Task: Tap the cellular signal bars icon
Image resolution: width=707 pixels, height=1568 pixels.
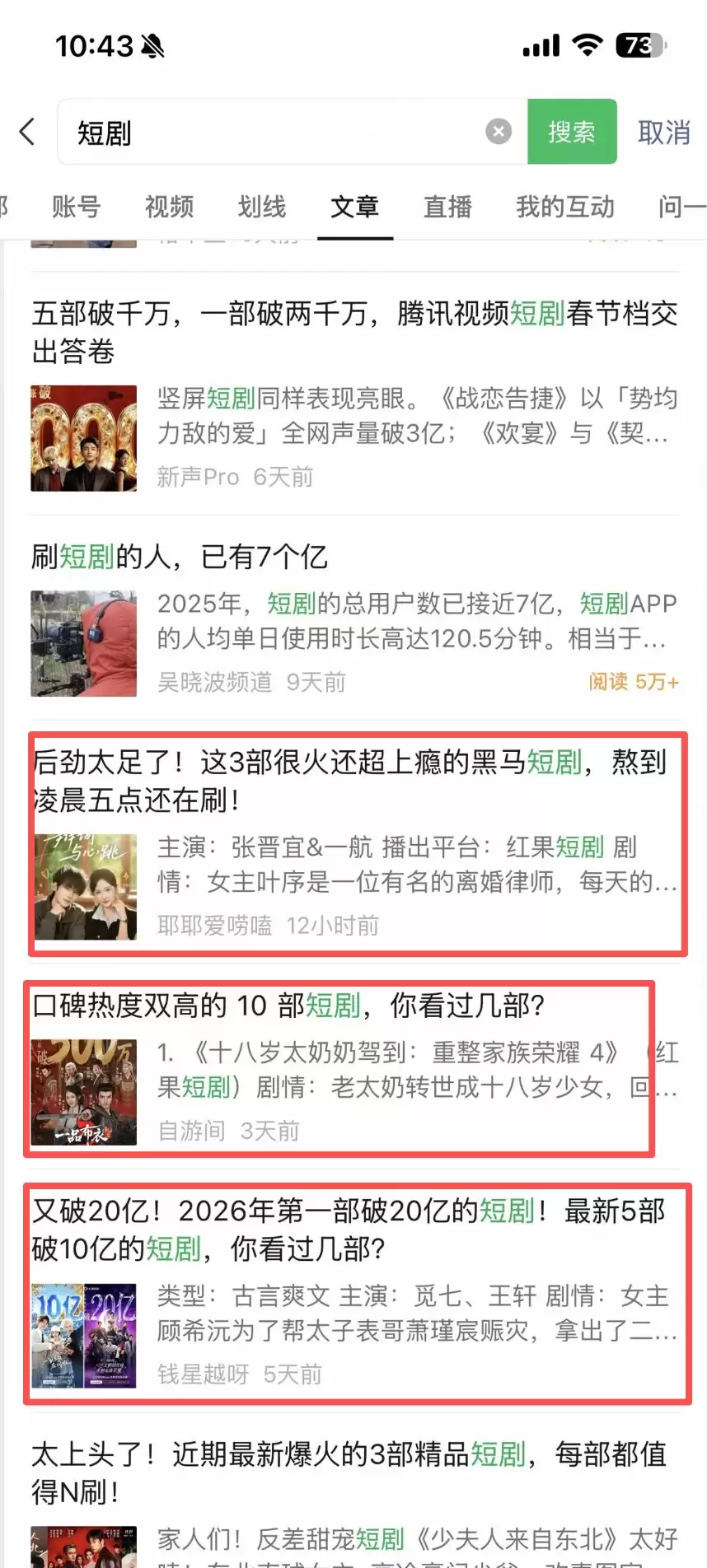Action: point(540,48)
